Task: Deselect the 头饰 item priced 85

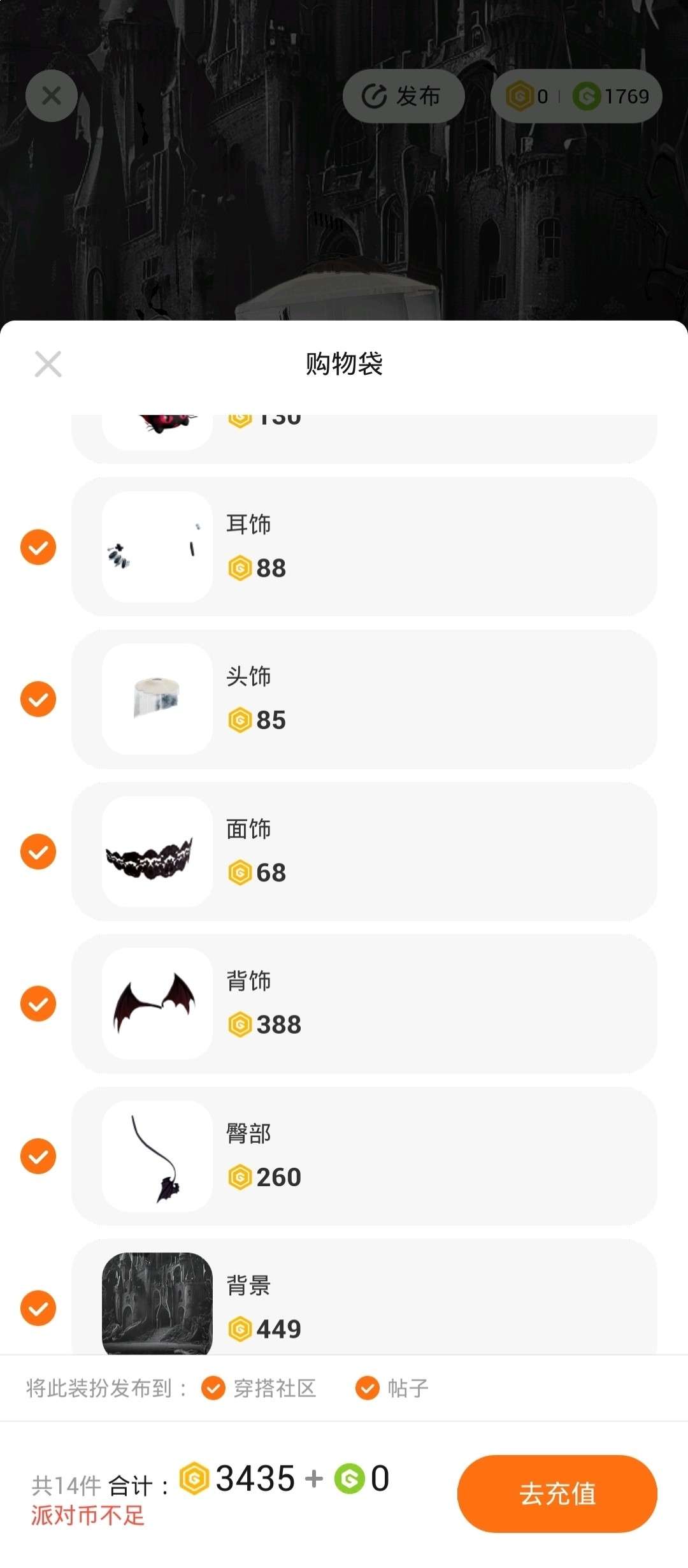Action: (x=38, y=699)
